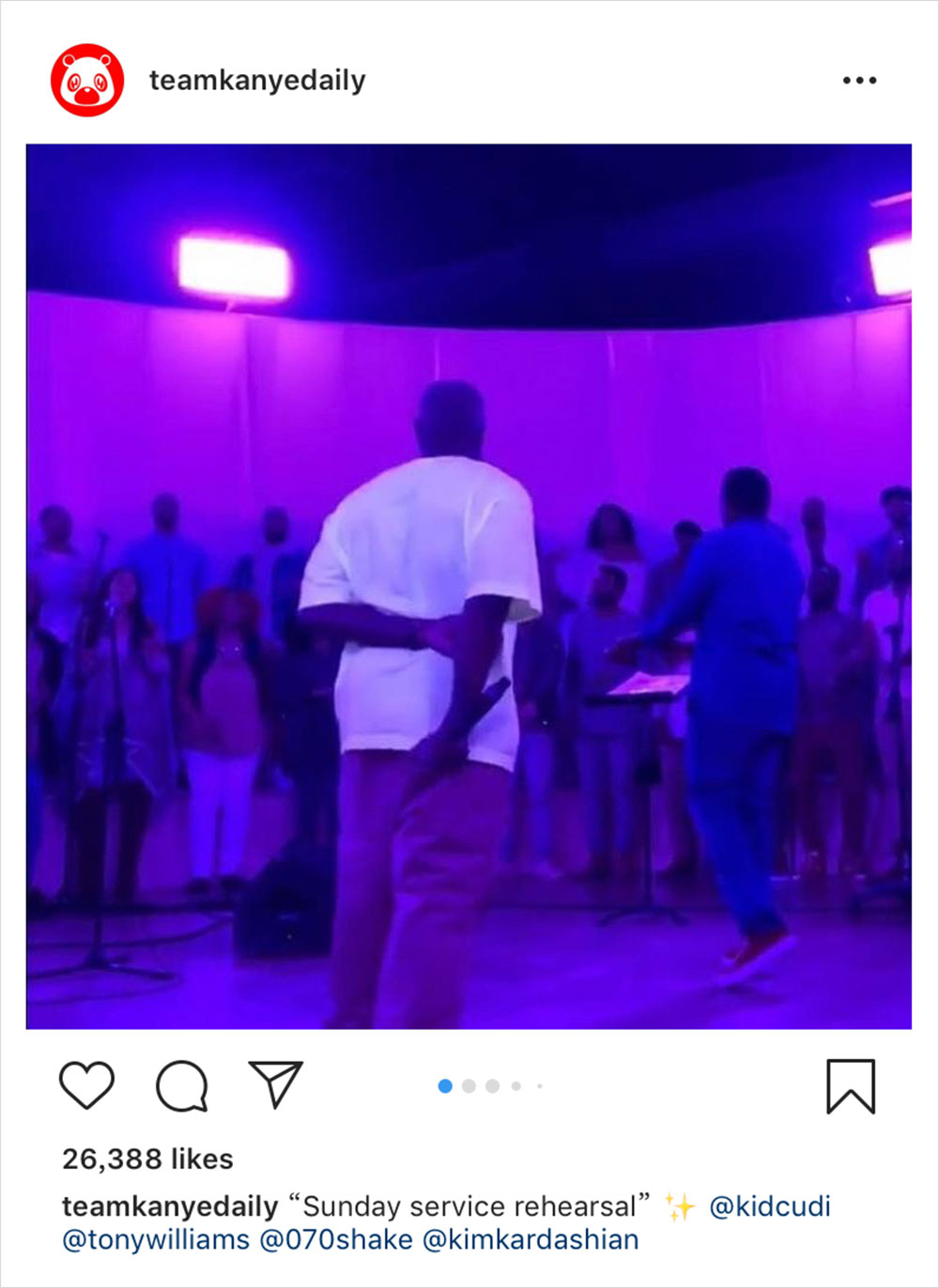Screen dimensions: 939x1288
Task: Like this post with the heart
Action: pyautogui.click(x=87, y=1085)
